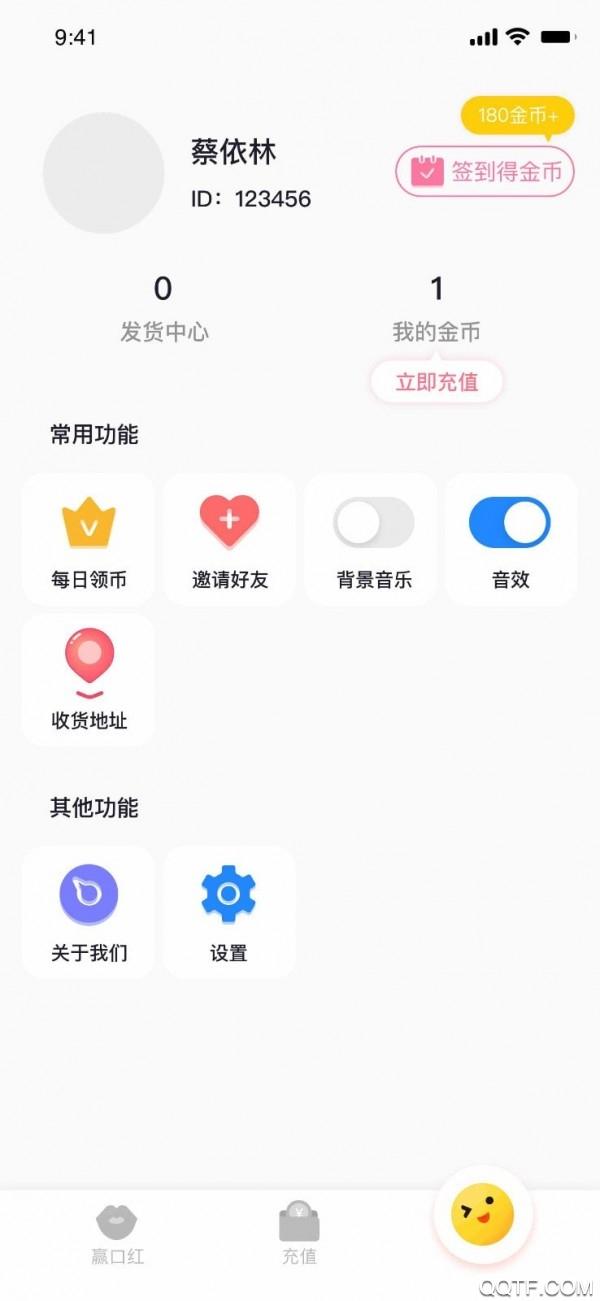Switch to the 赢口红 tab
This screenshot has width=600, height=1301.
coord(117,1235)
